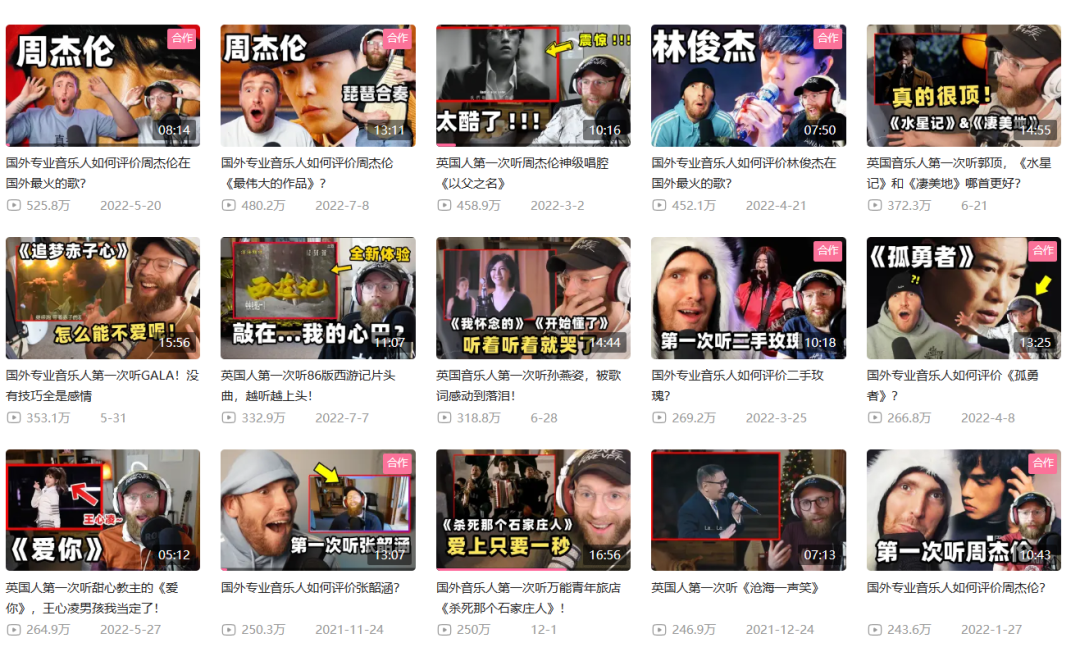The width and height of the screenshot is (1080, 652).
Task: Open the 二手玫瑰 review video
Action: click(x=748, y=298)
